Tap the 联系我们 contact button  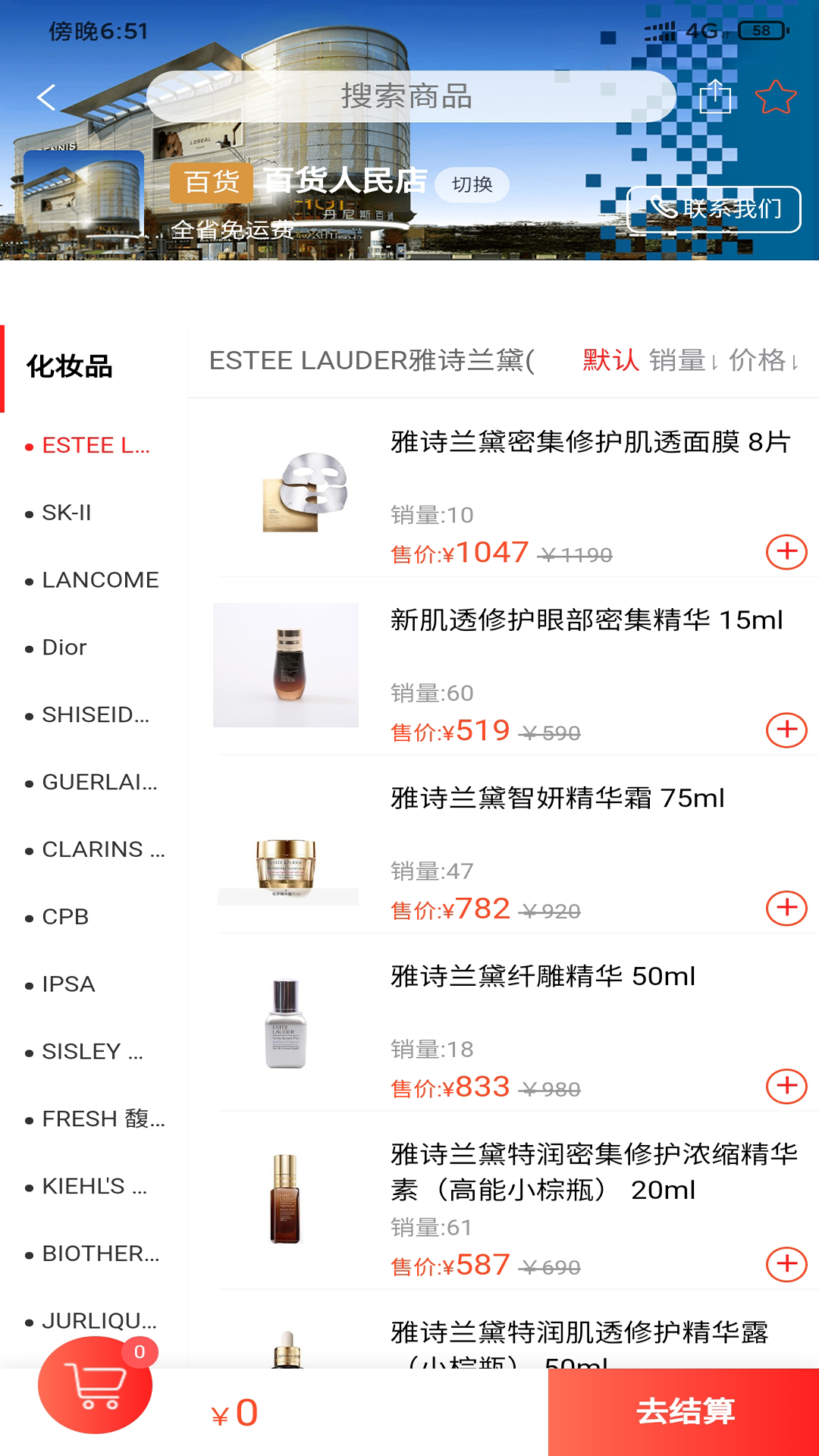(714, 209)
